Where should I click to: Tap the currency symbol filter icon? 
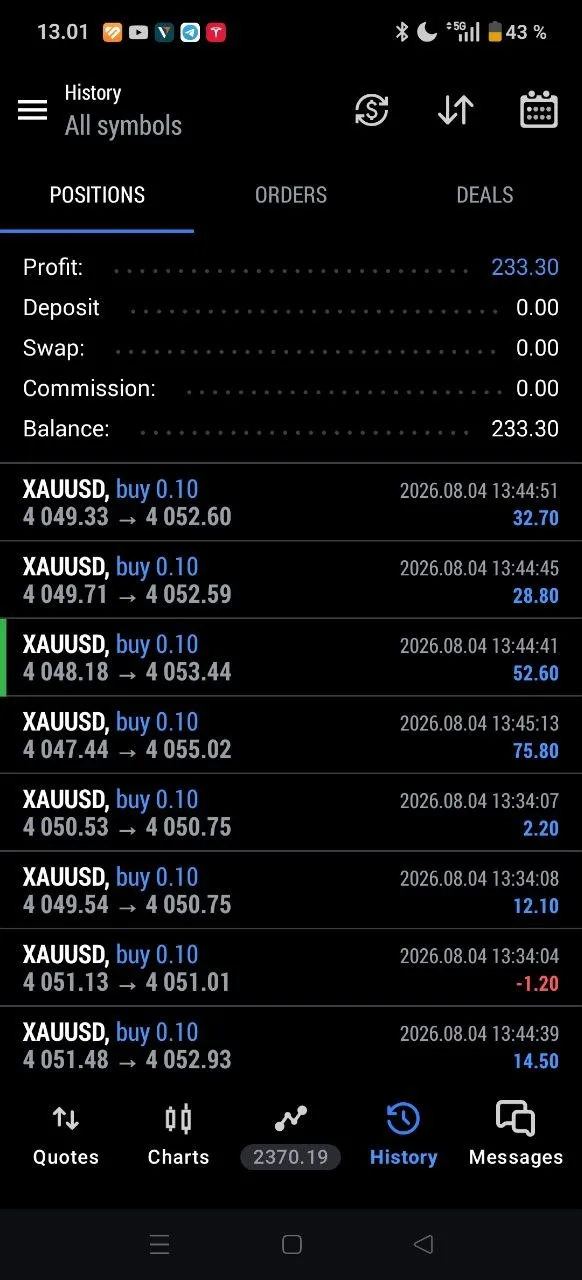[x=372, y=110]
